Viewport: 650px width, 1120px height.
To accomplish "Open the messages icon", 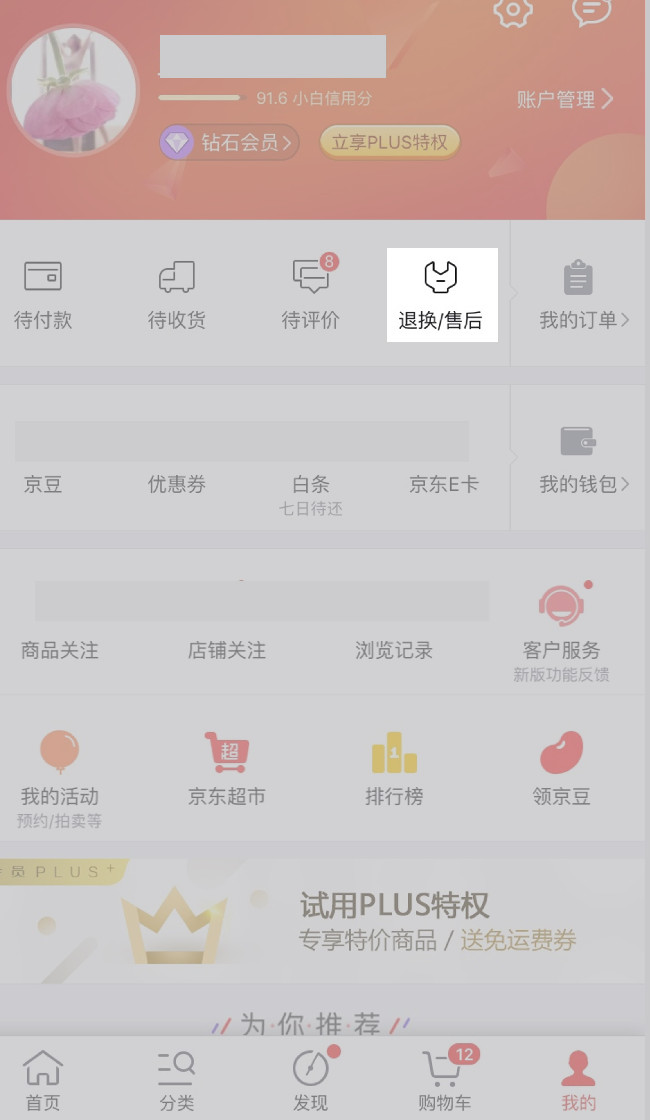I will coord(591,10).
